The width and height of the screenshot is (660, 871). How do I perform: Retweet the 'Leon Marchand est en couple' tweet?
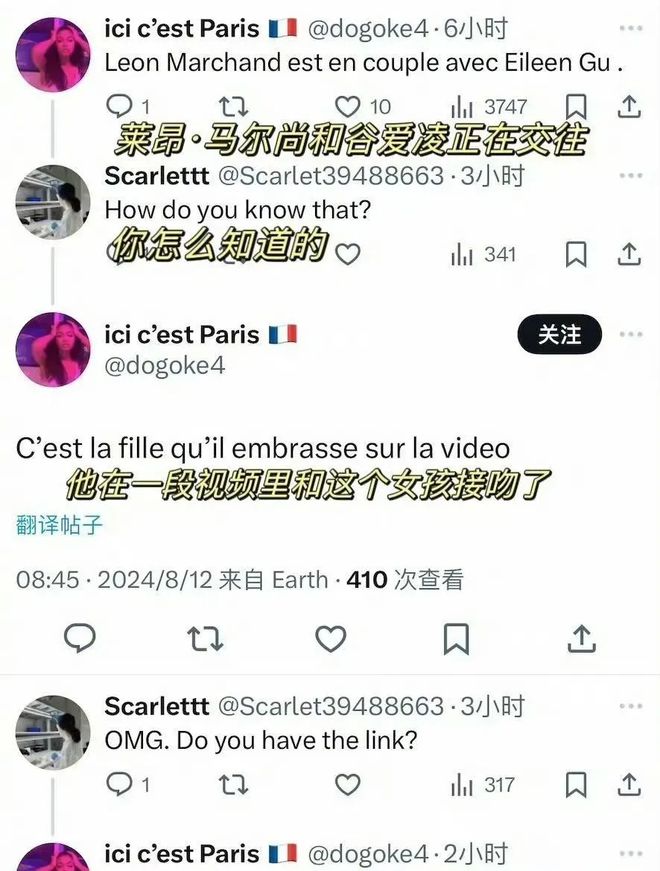232,106
